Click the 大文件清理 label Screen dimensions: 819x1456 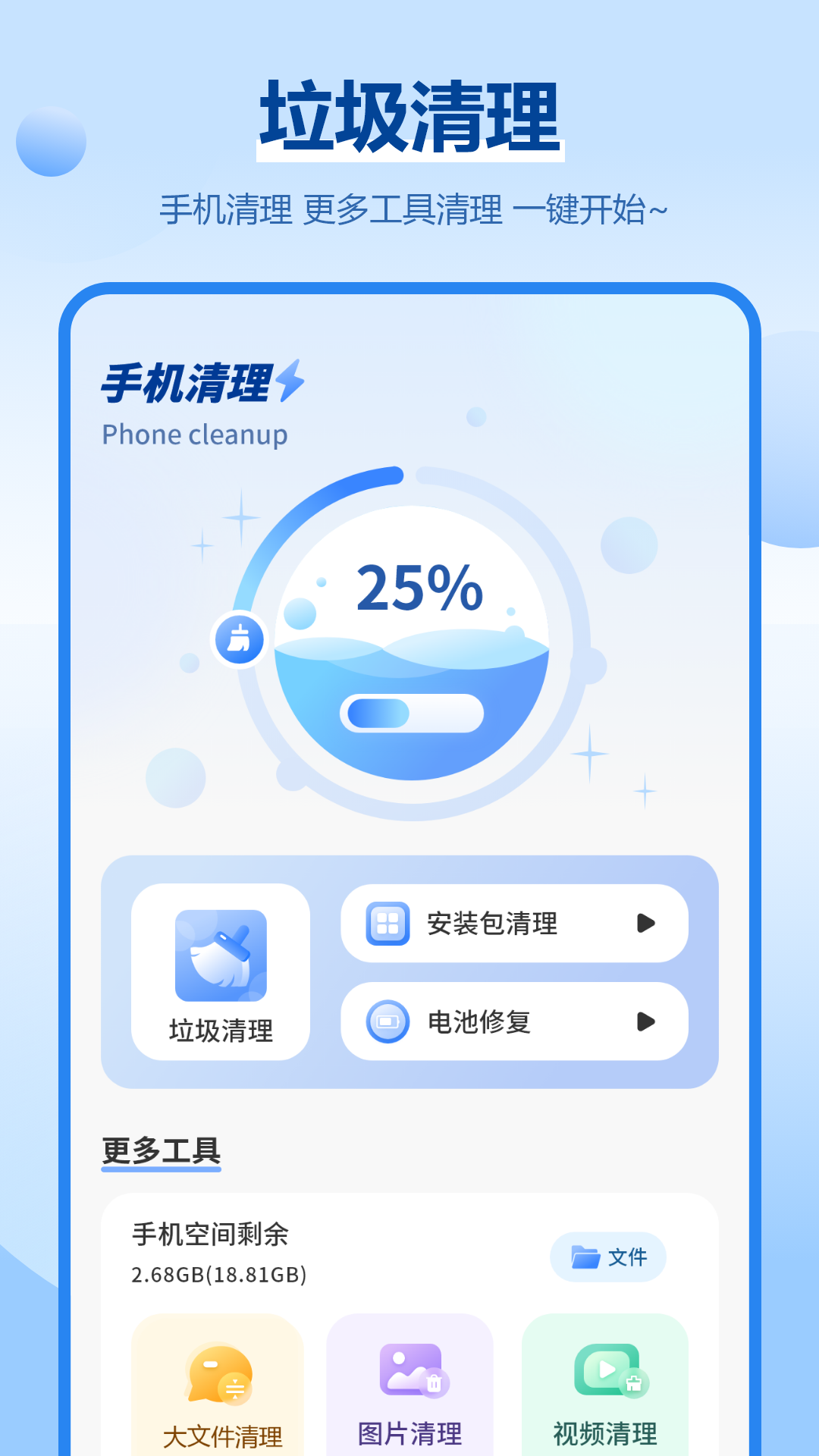tap(224, 1436)
